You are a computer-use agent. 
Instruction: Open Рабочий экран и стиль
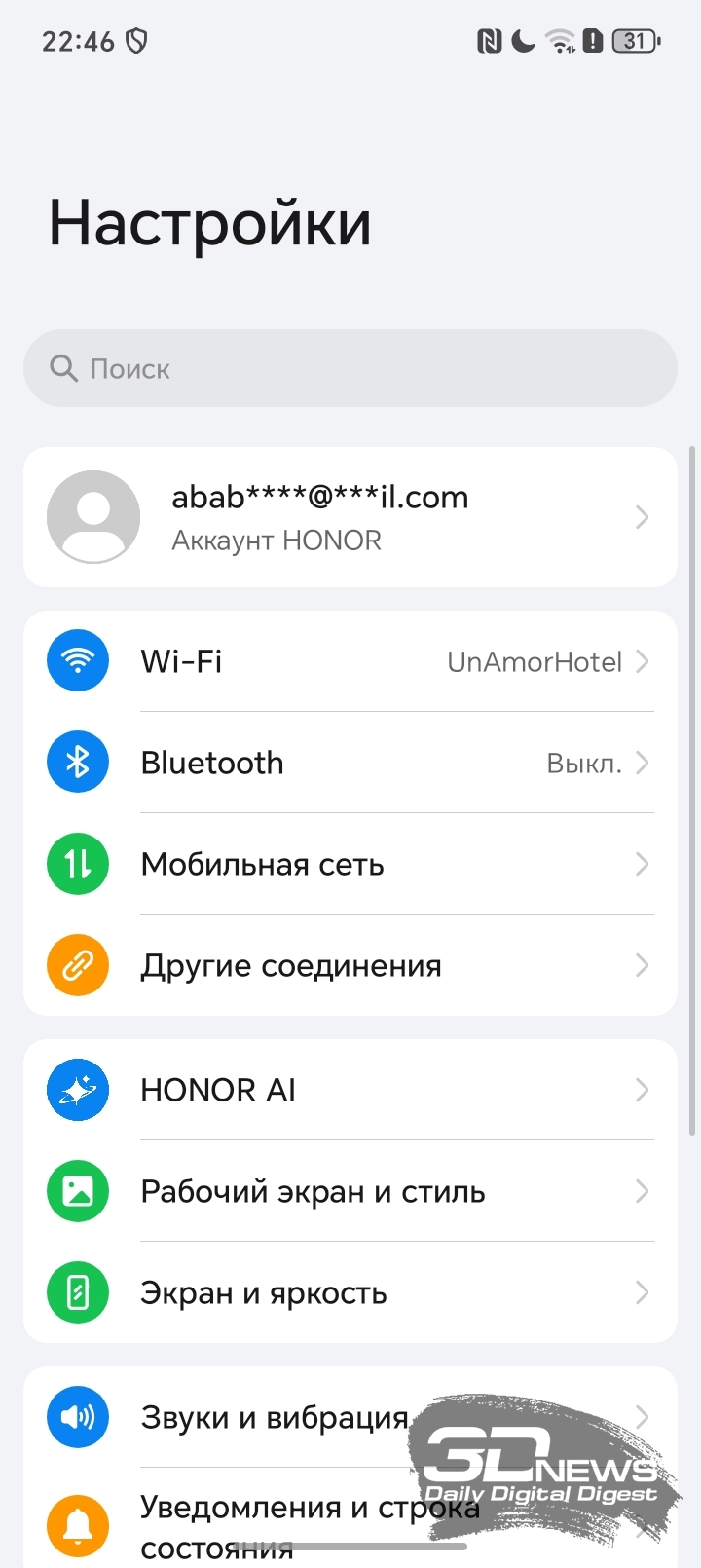click(x=350, y=1191)
